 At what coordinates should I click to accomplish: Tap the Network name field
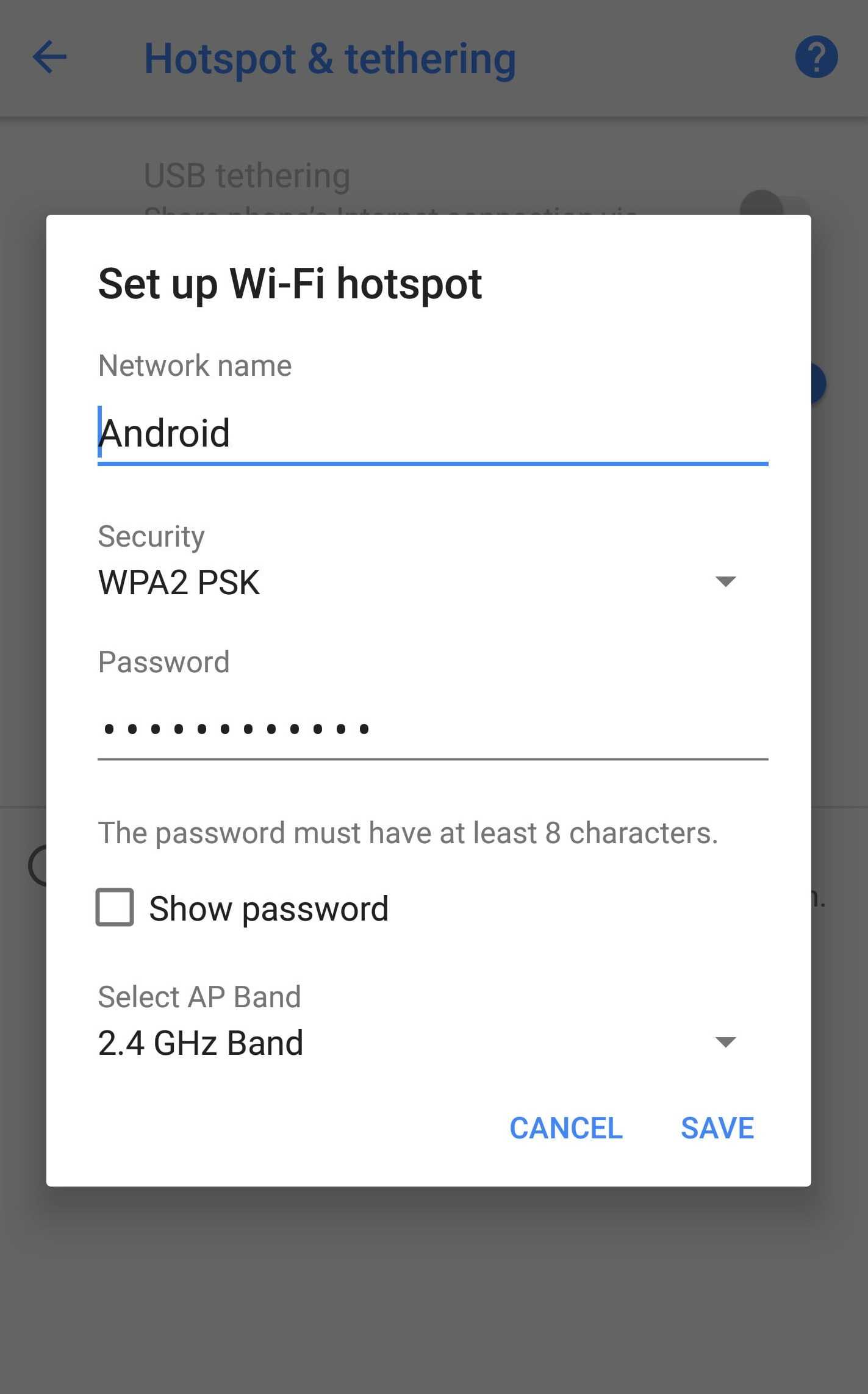click(x=432, y=434)
